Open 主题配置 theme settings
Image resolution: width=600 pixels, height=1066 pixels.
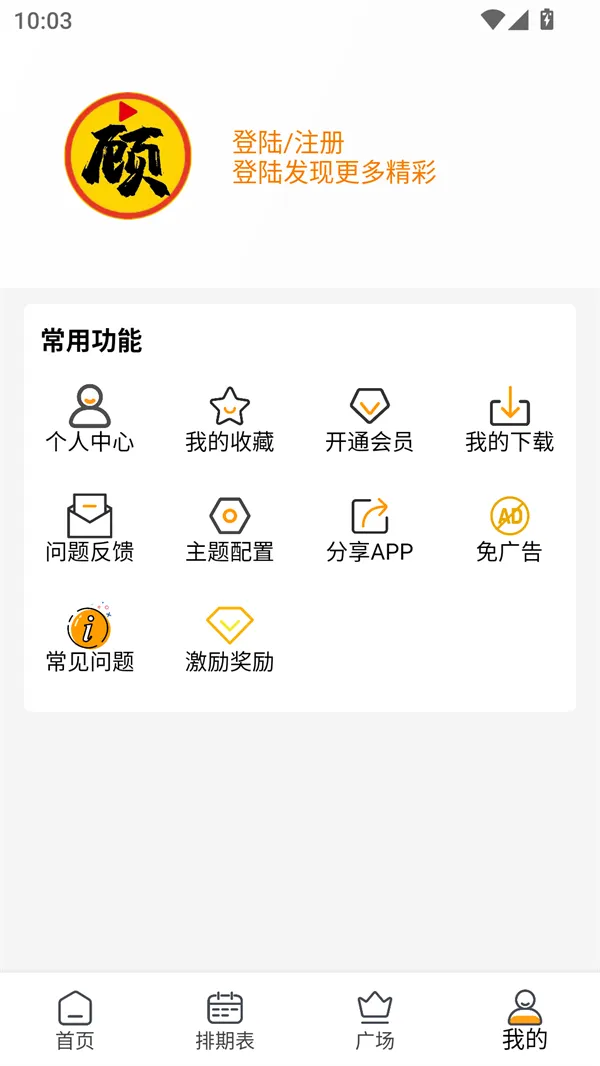coord(230,528)
